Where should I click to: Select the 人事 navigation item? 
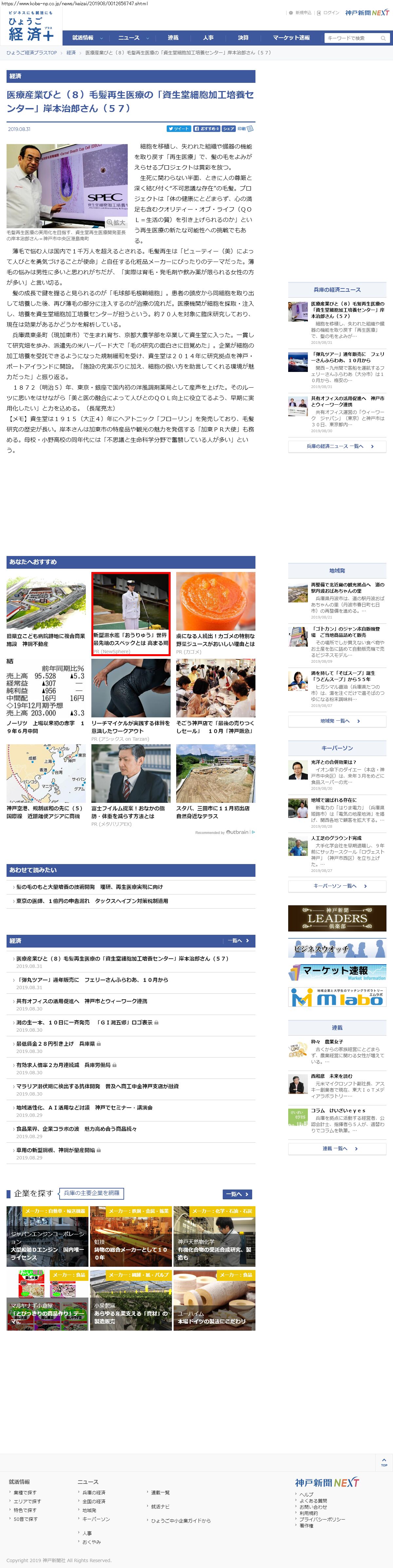coord(208,38)
